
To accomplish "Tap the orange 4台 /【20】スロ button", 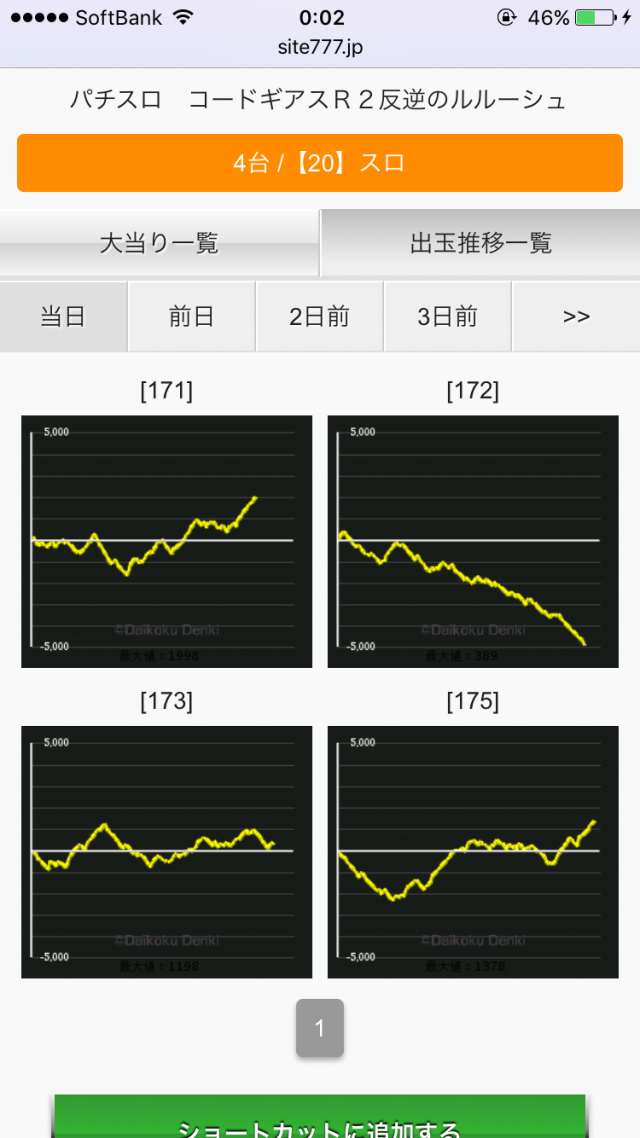I will tap(320, 163).
